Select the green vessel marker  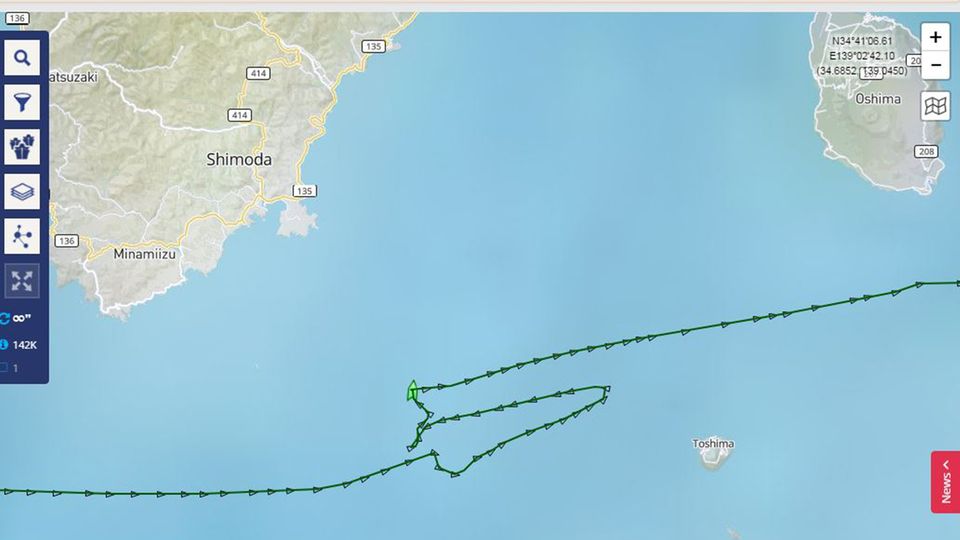coord(412,391)
